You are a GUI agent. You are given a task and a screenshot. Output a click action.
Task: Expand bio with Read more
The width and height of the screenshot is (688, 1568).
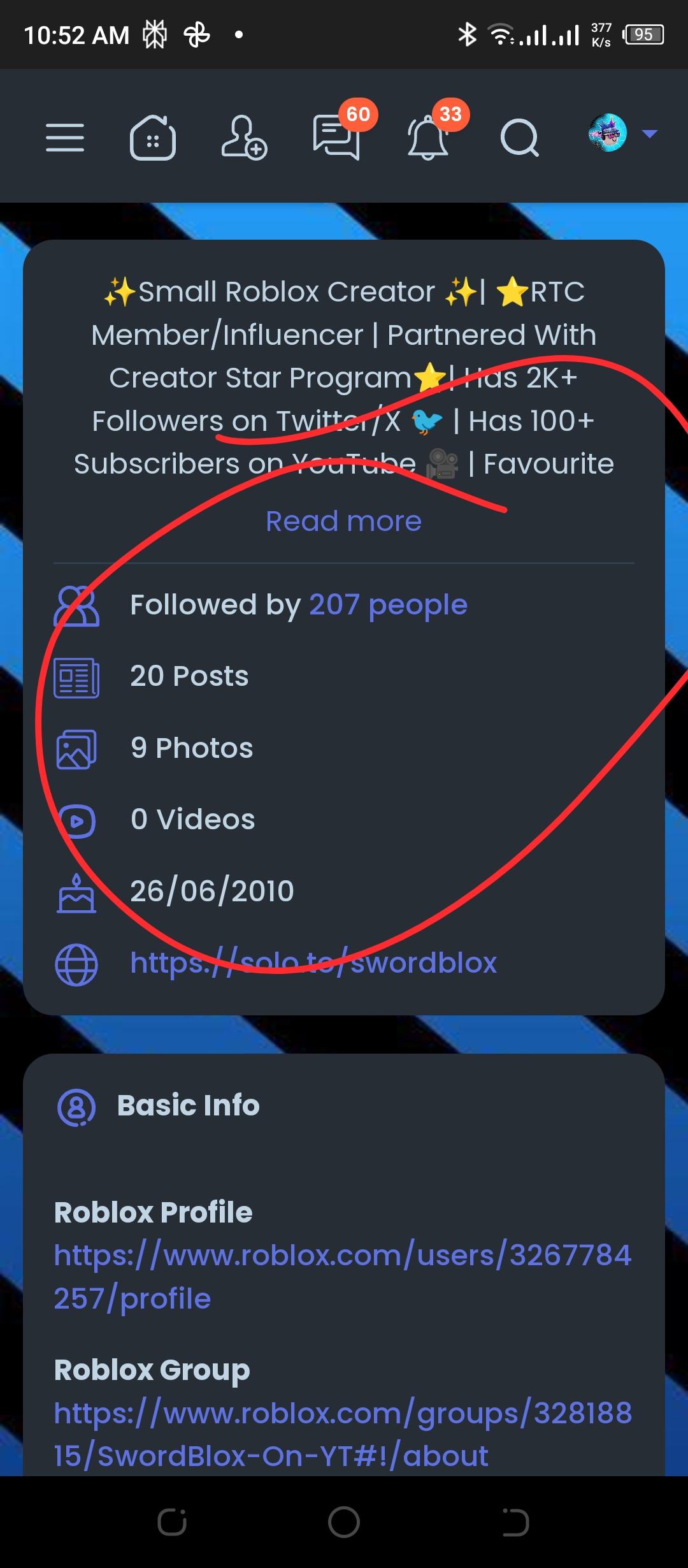click(x=344, y=521)
